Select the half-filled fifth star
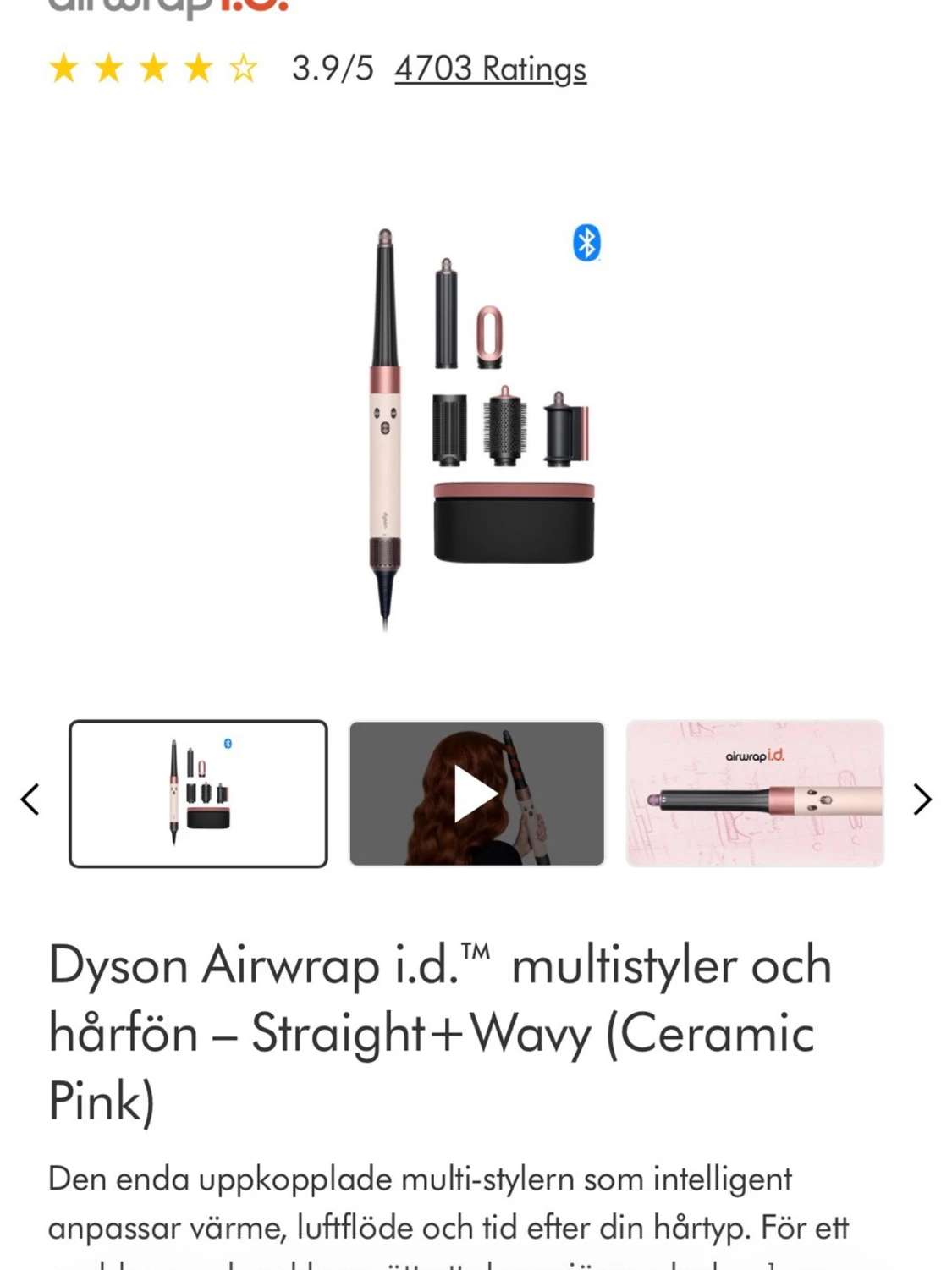 click(245, 69)
